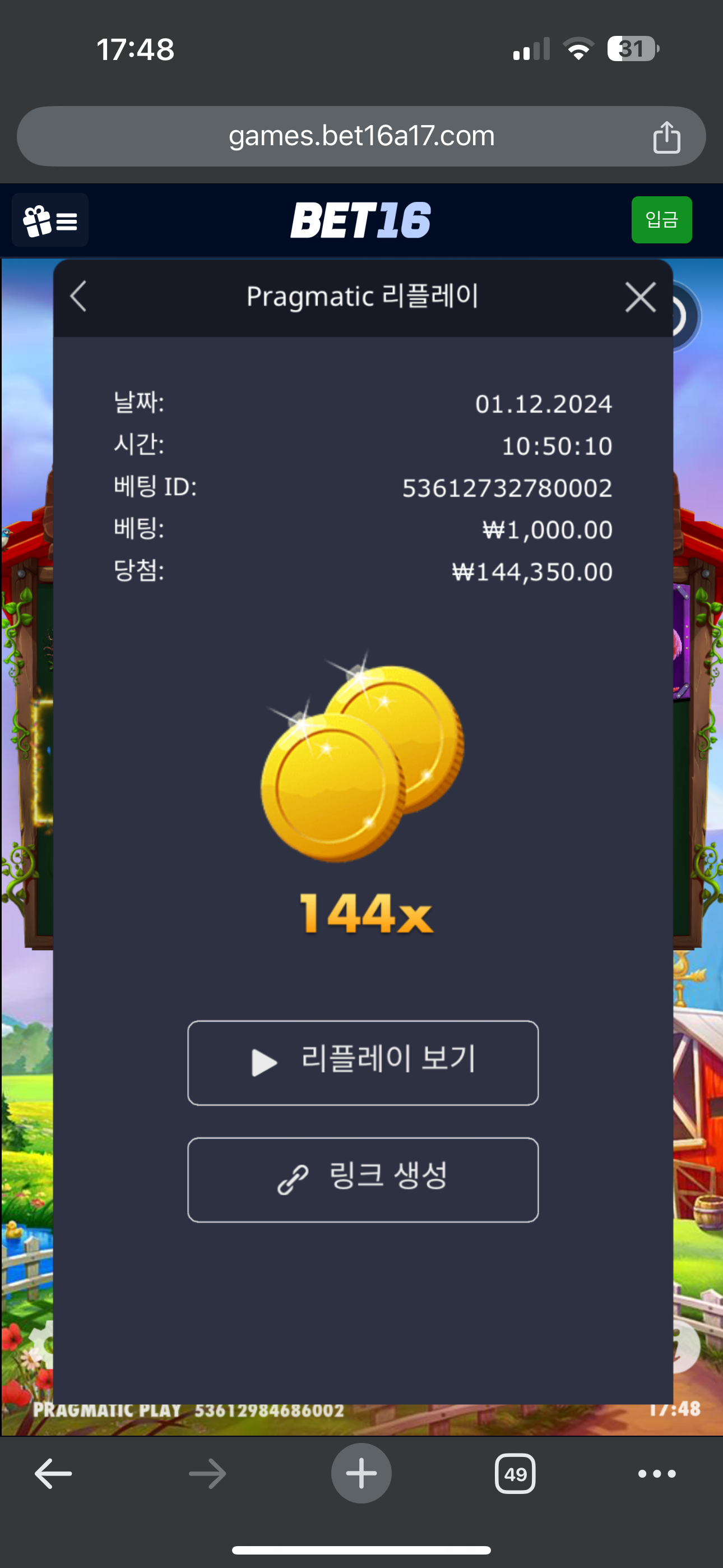Screen dimensions: 723x1568
Task: Tap the green 입금 deposit button
Action: [x=661, y=220]
